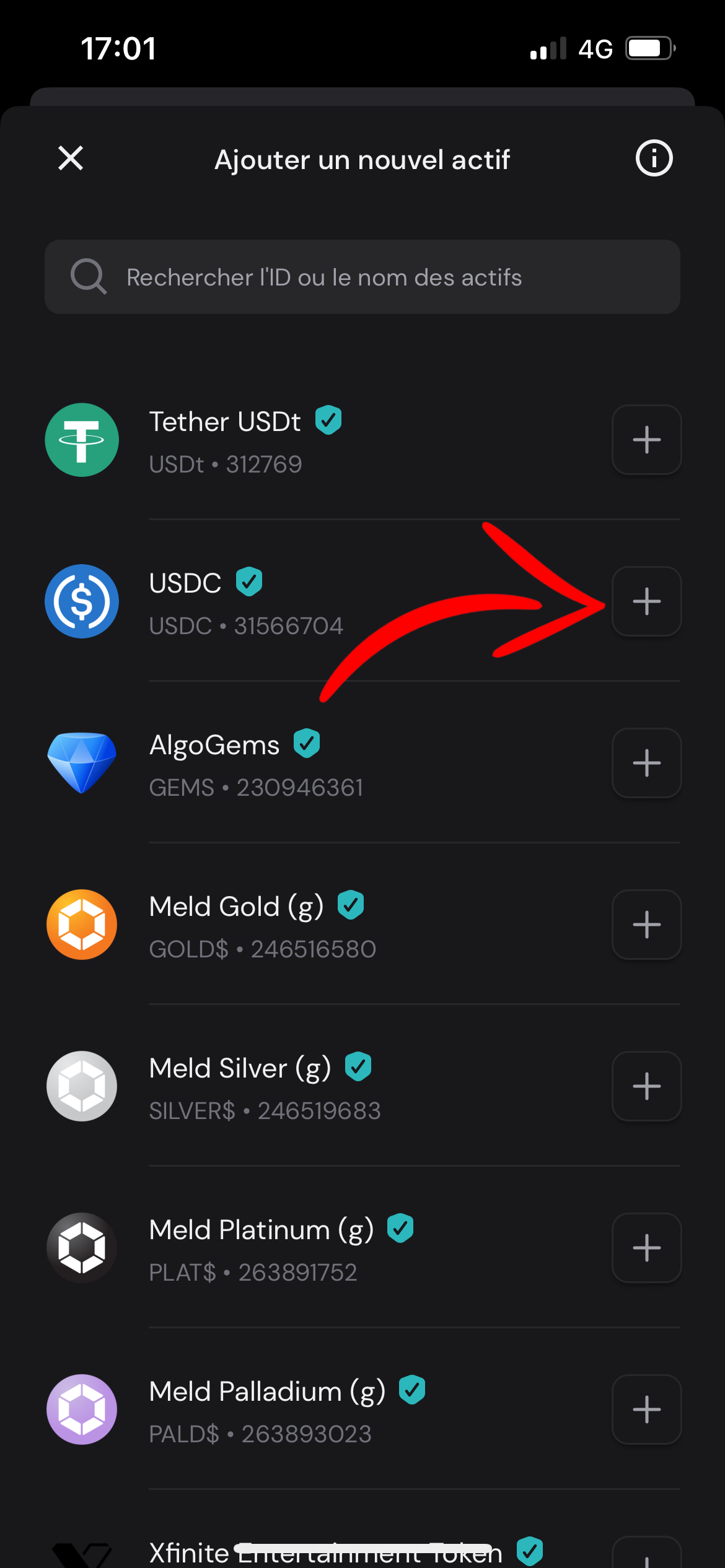Screen dimensions: 725x1568
Task: Add Meld Palladium (g) asset
Action: (646, 1409)
